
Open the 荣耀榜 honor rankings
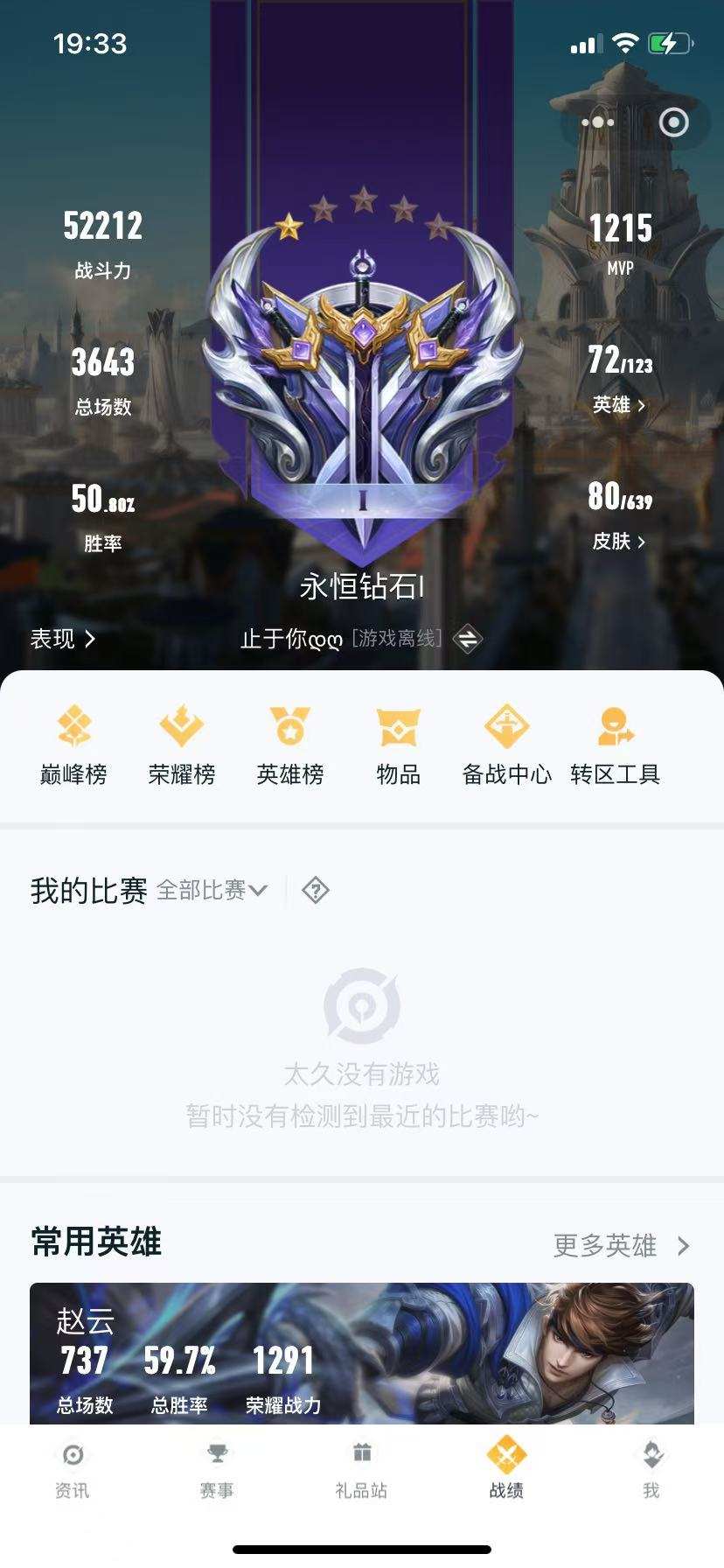(182, 744)
